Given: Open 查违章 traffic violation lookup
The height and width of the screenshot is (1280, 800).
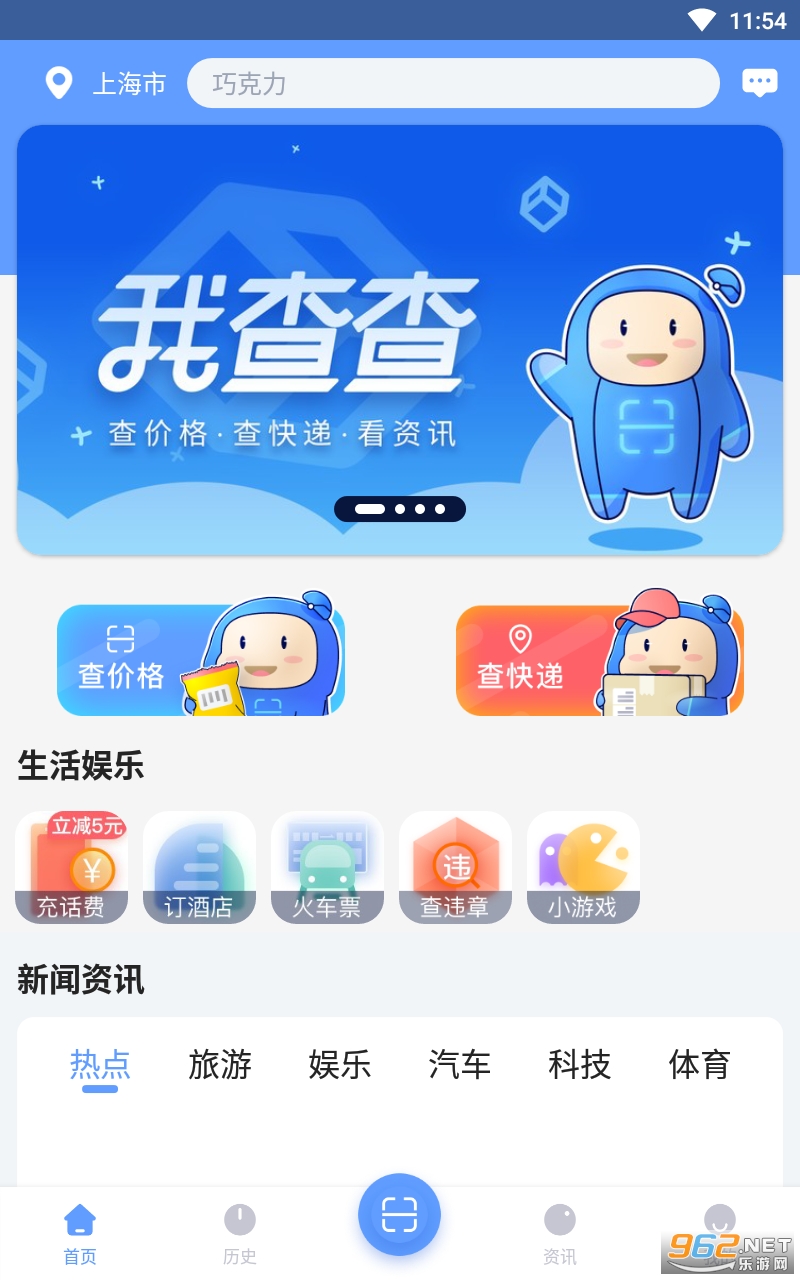Looking at the screenshot, I should [455, 867].
